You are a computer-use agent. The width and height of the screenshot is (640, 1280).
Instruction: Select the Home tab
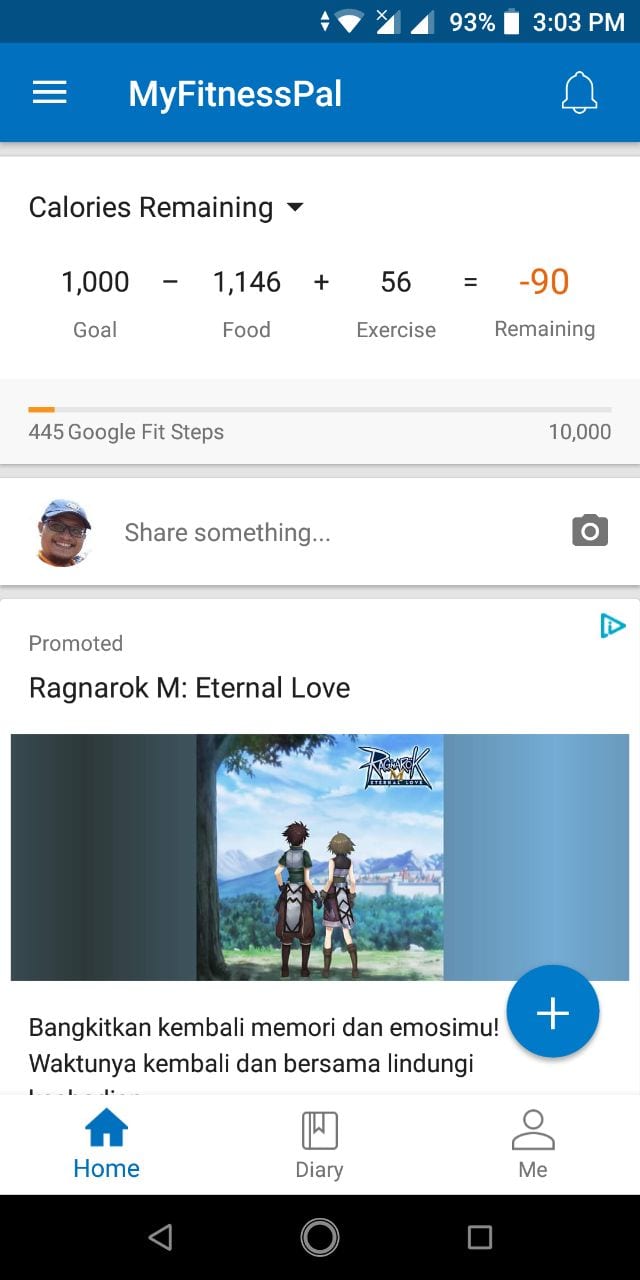pos(106,1145)
